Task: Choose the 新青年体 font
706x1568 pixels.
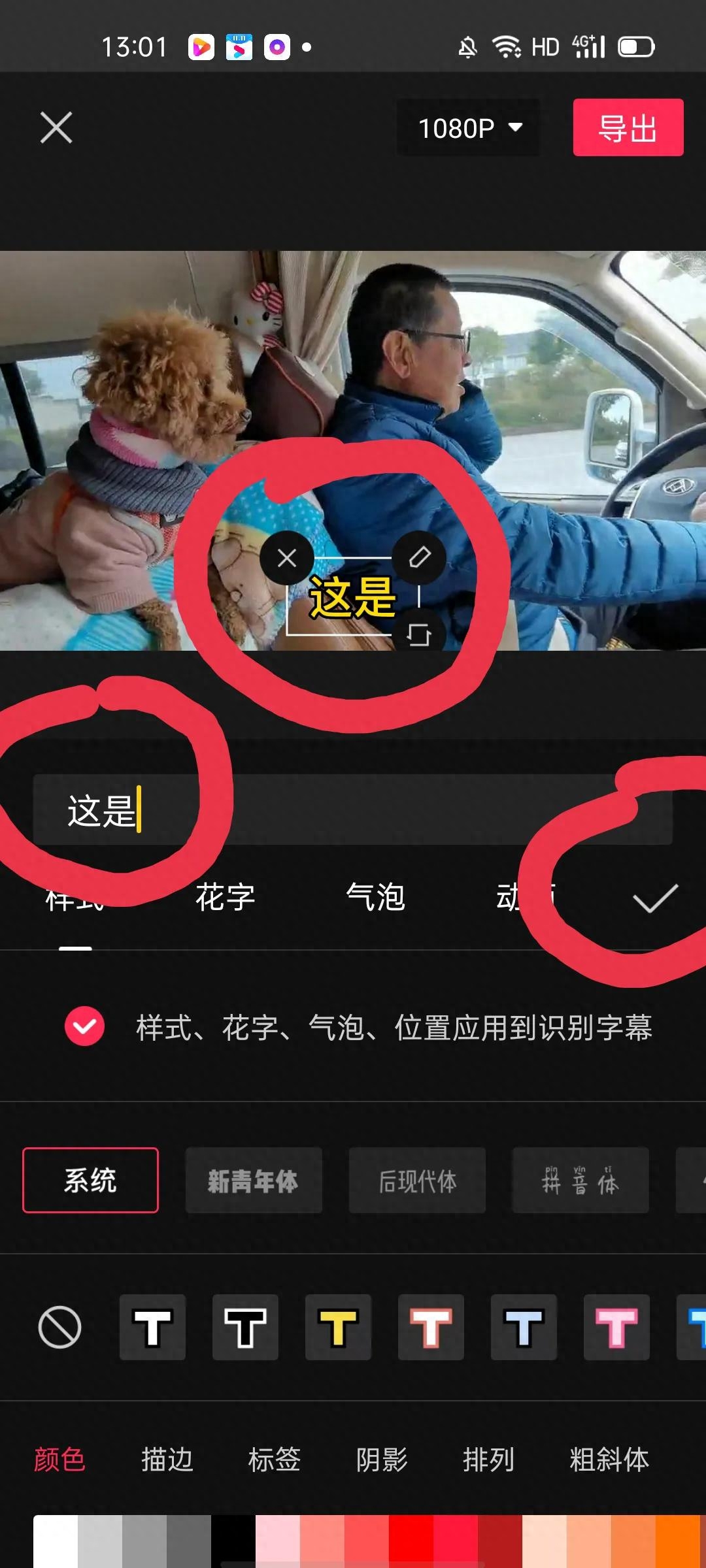Action: tap(254, 1181)
